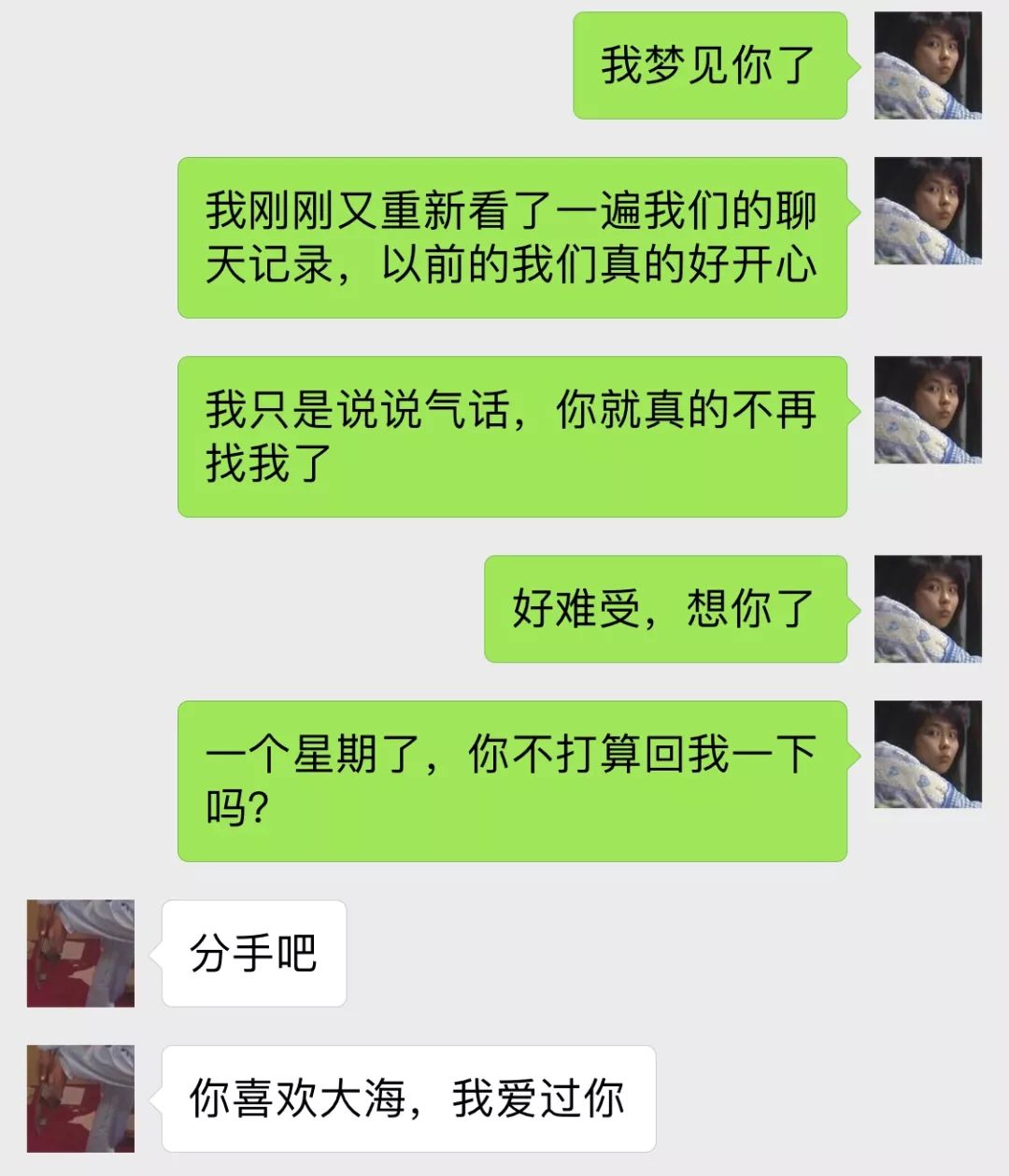Tap the avatar next to "好难受，想你了"

pos(928,609)
